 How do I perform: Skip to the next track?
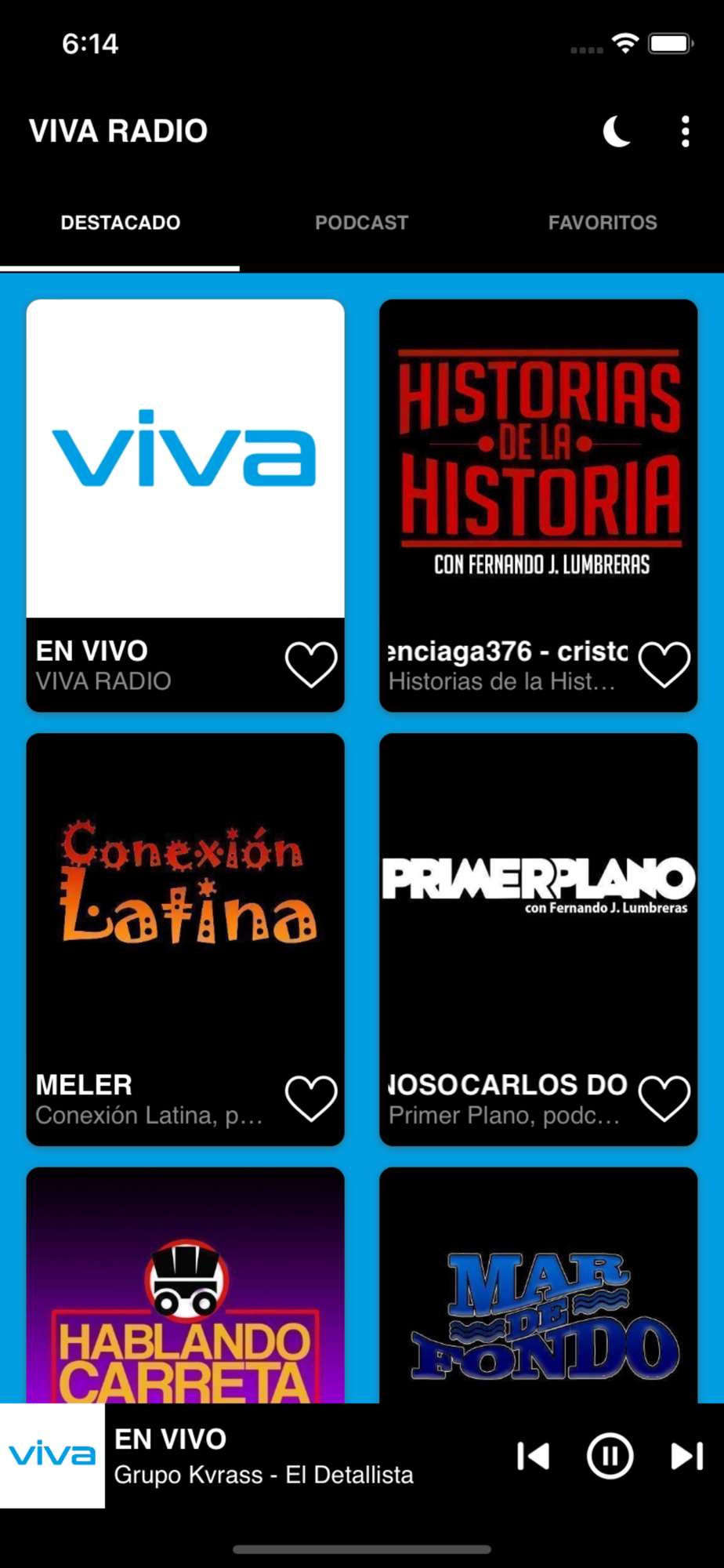point(686,1456)
